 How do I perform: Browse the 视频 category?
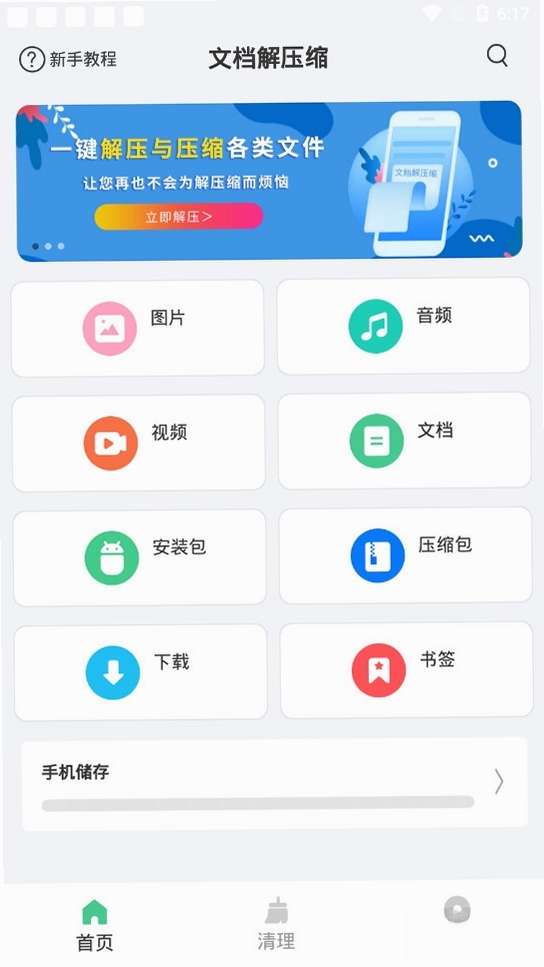[139, 443]
